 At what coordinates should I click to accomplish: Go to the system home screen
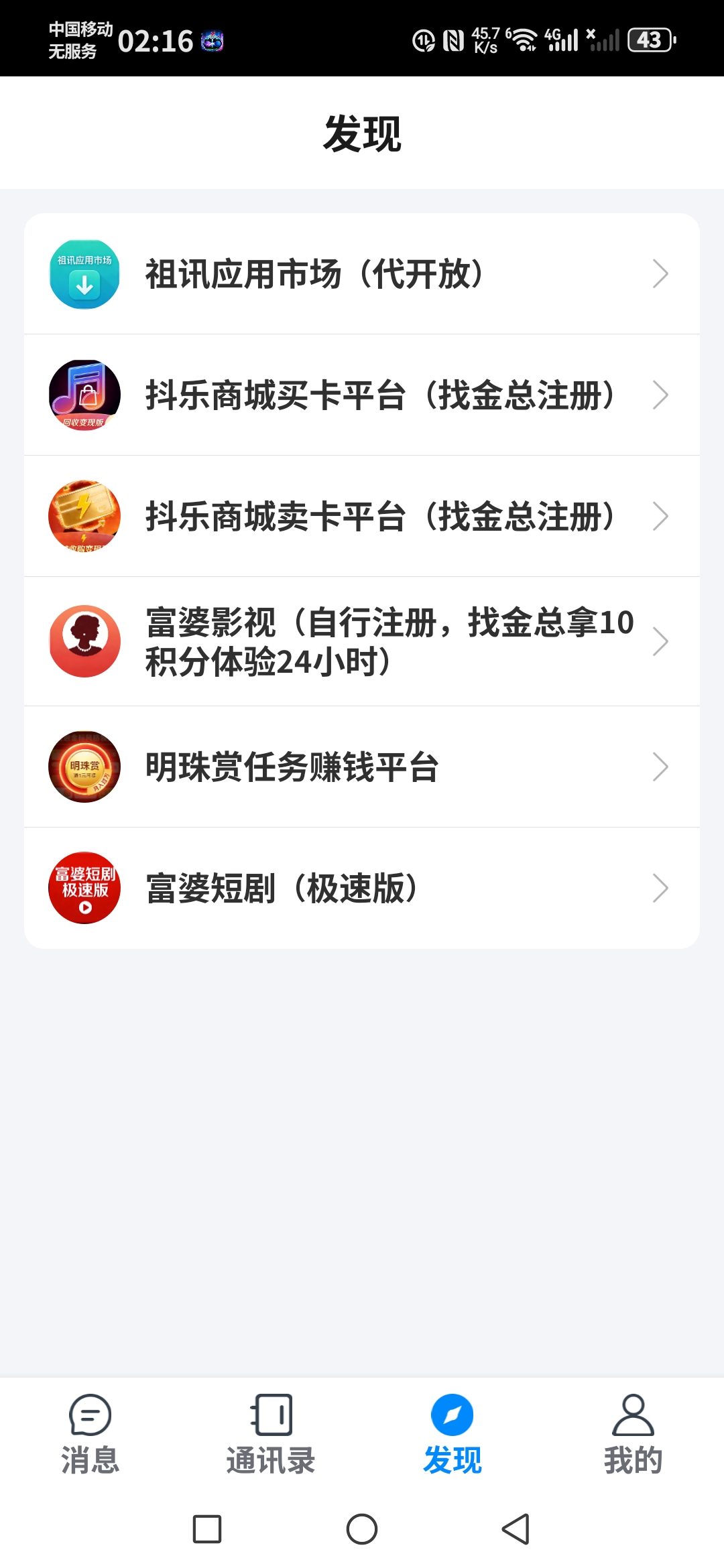[362, 1529]
